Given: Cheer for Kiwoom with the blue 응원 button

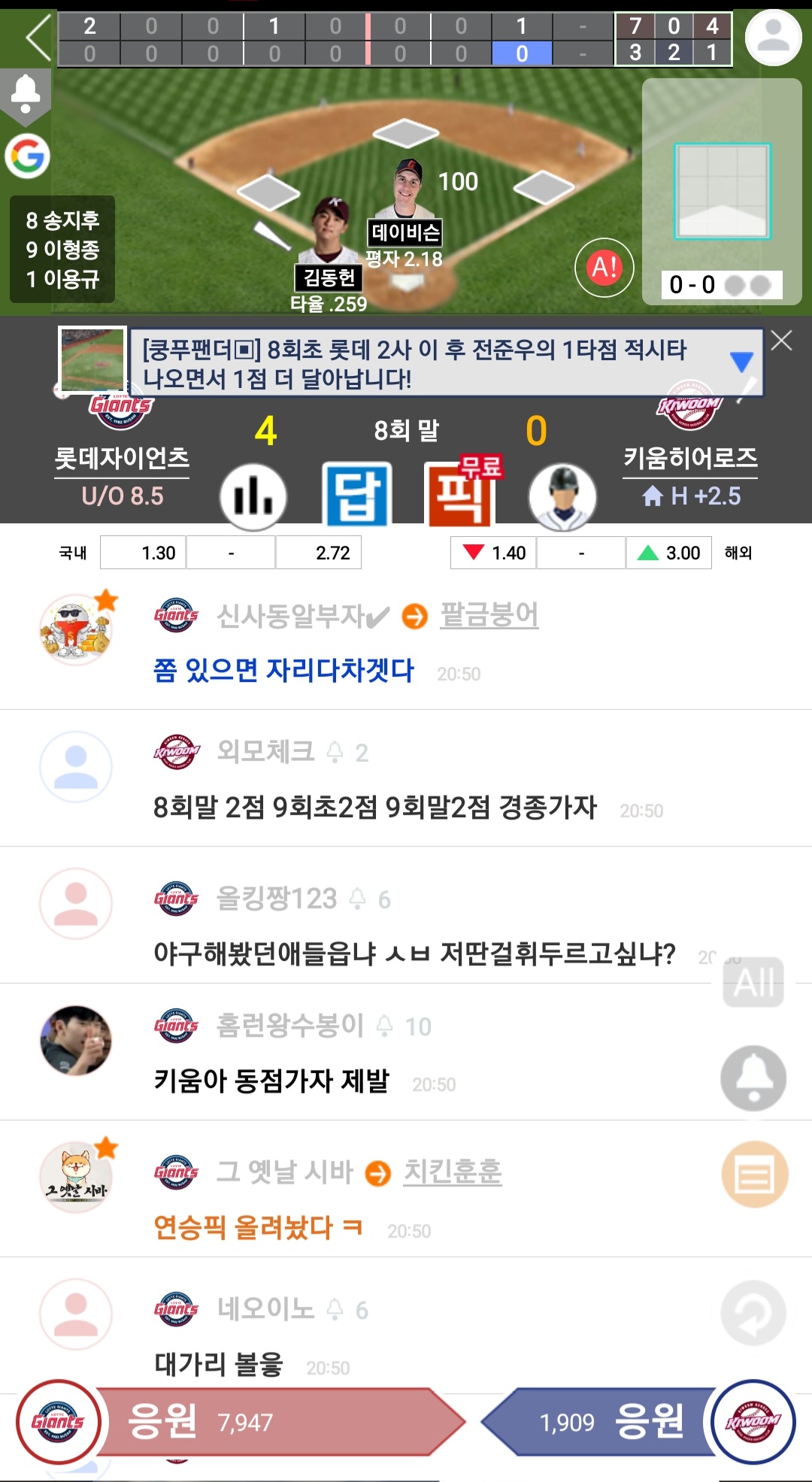Looking at the screenshot, I should [x=598, y=1422].
